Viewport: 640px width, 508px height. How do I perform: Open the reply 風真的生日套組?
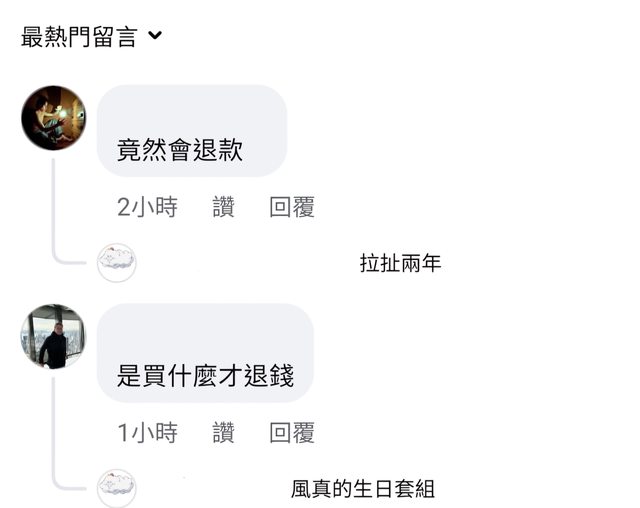click(x=363, y=489)
